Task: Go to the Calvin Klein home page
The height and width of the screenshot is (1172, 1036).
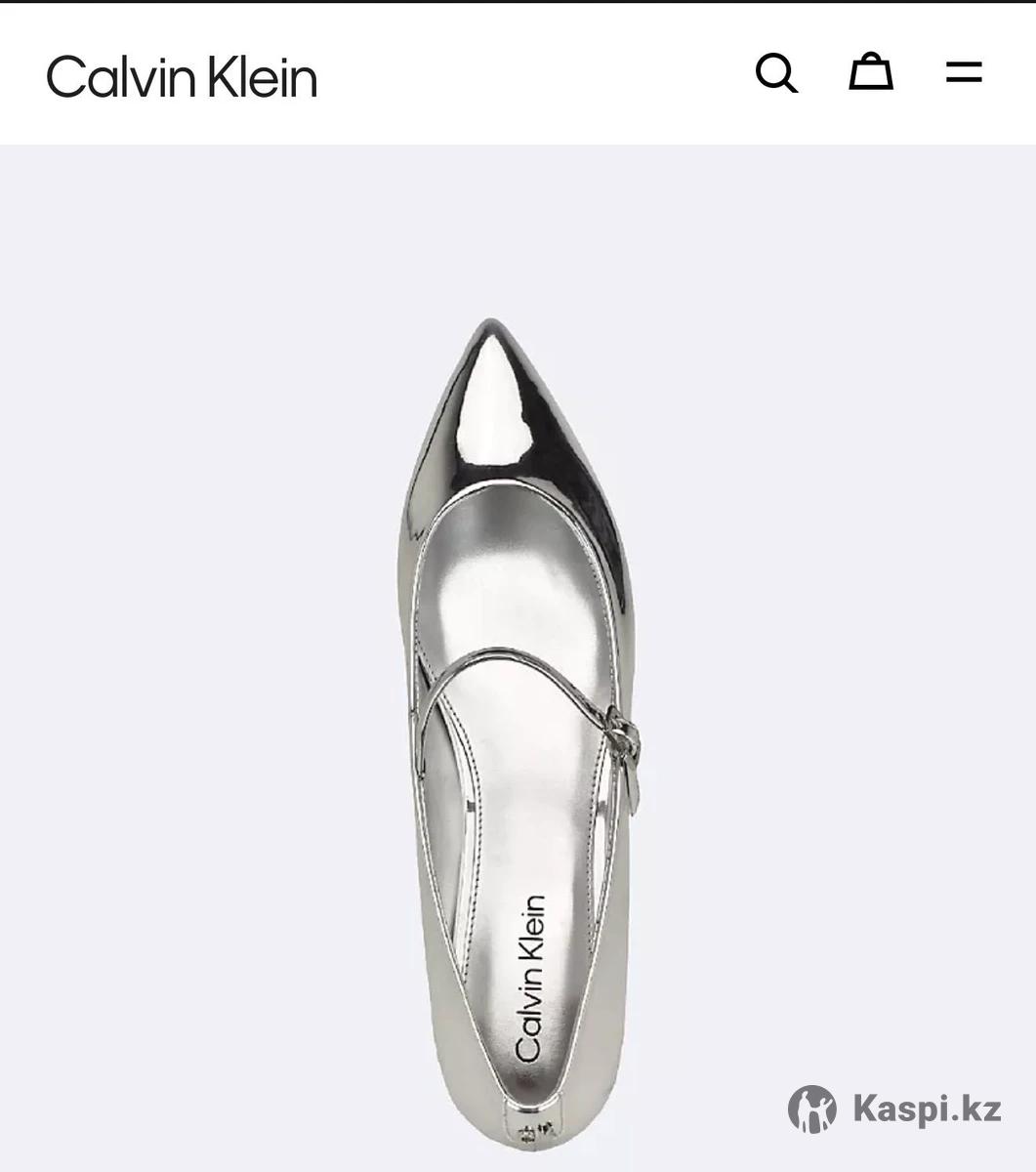Action: coord(182,77)
